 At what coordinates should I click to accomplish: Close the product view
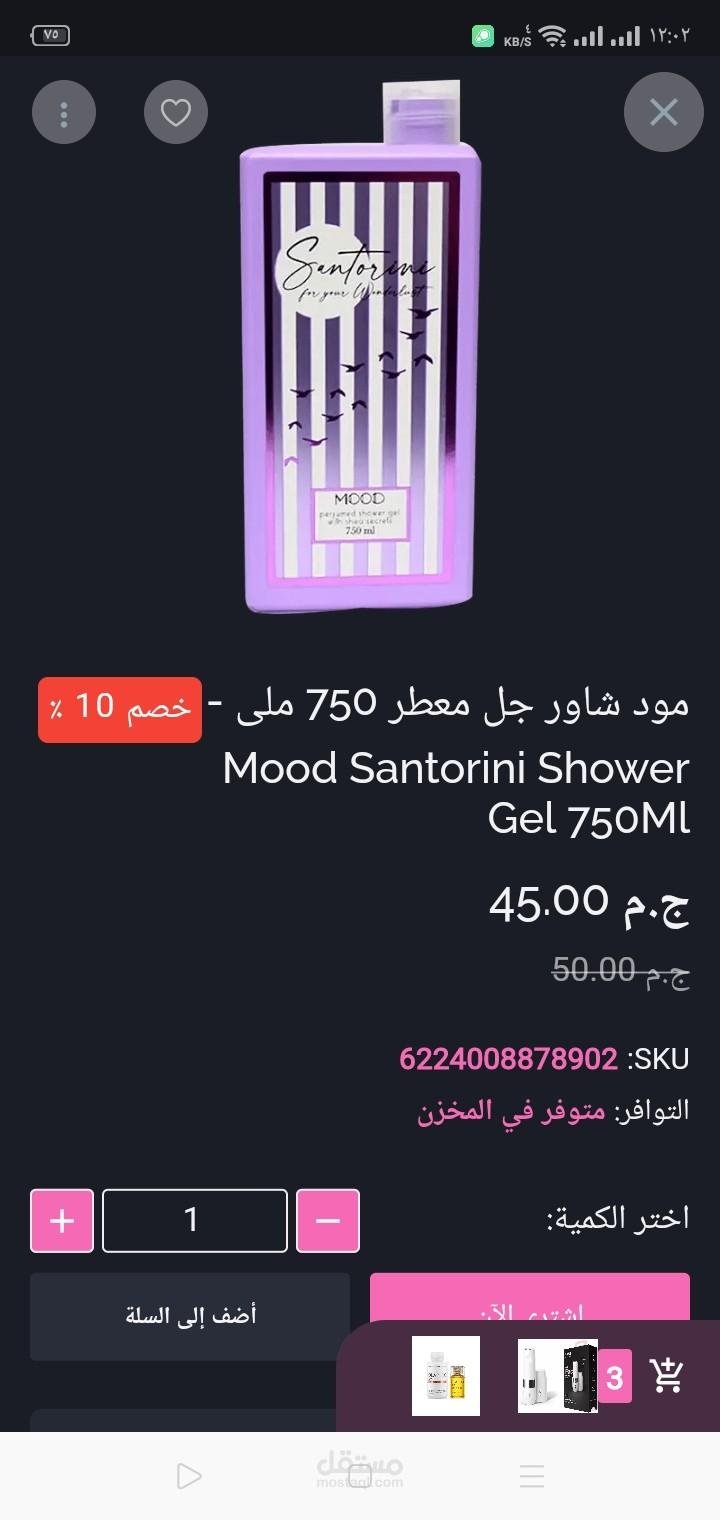[664, 112]
